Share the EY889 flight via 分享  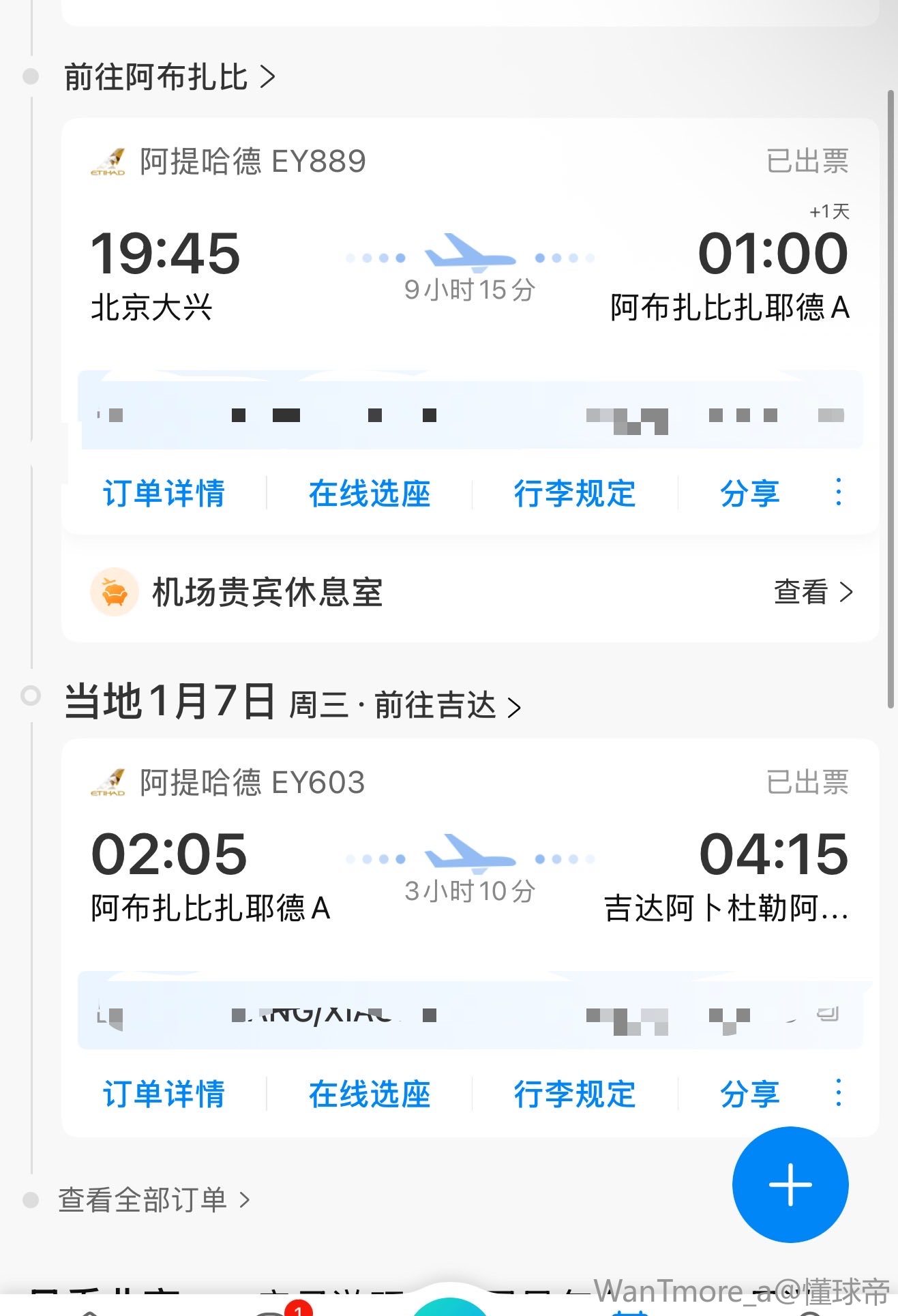coord(749,493)
